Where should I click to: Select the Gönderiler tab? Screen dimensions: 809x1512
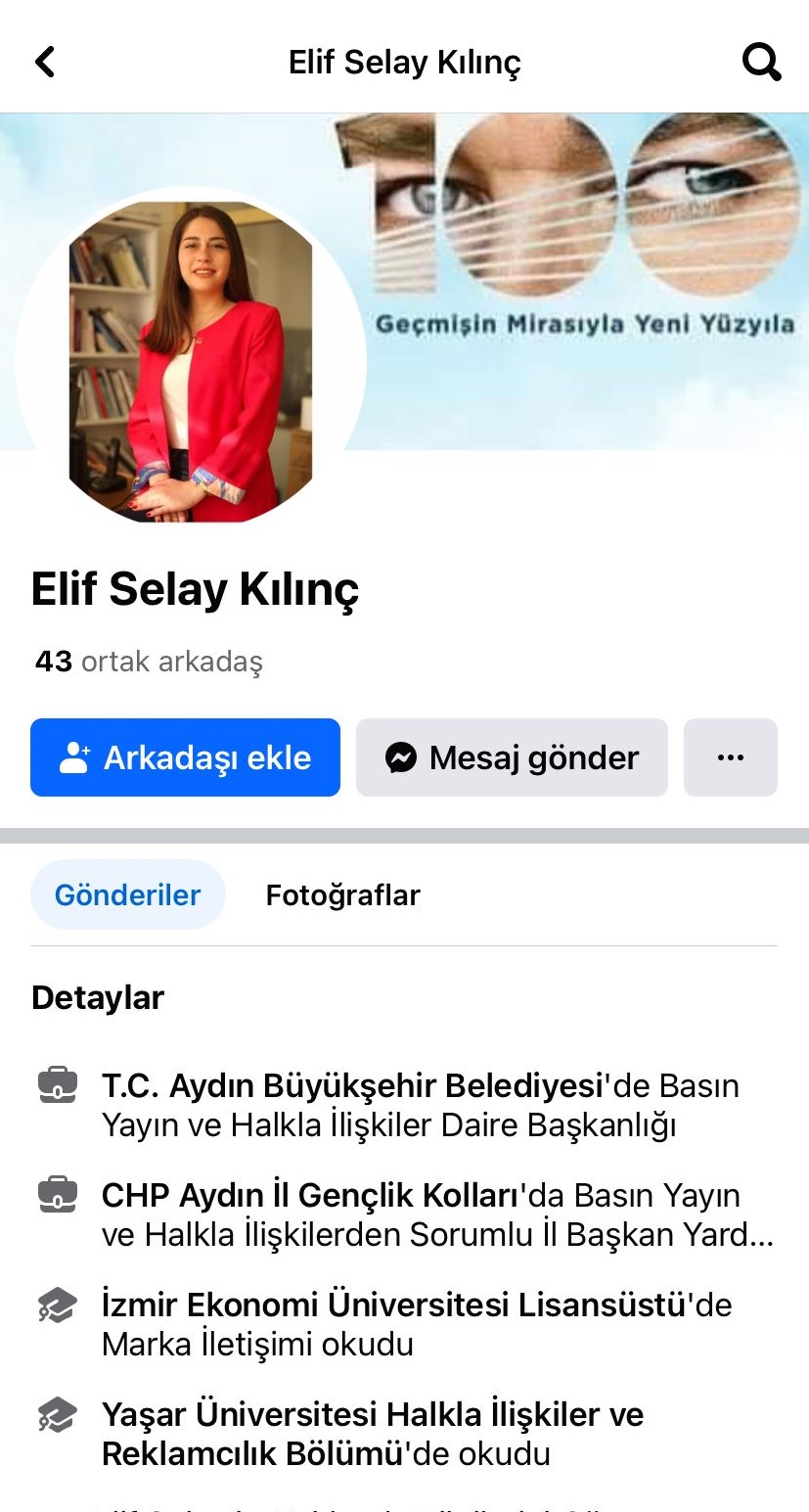pos(127,894)
